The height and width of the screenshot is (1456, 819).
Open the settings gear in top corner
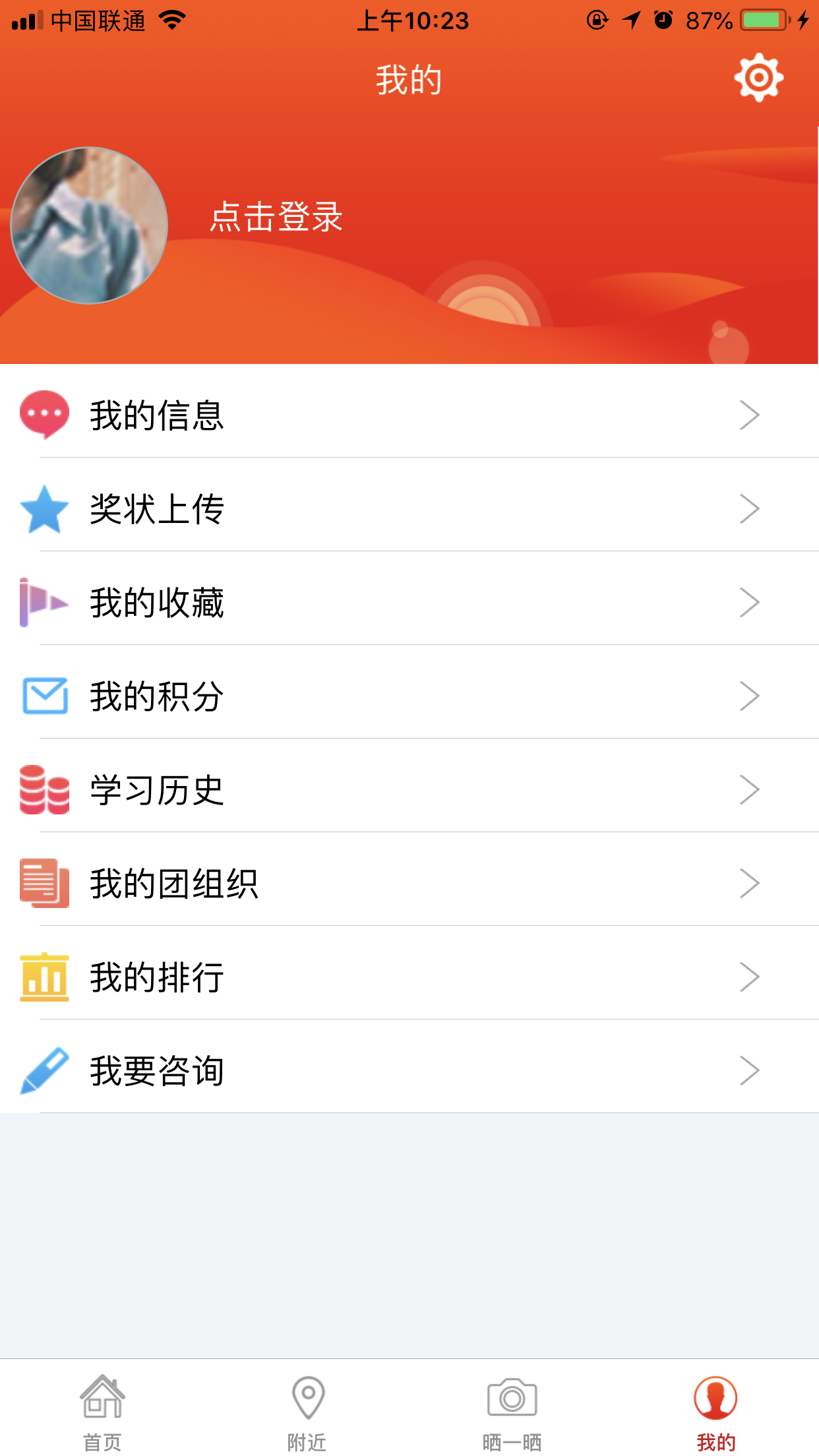tap(758, 77)
